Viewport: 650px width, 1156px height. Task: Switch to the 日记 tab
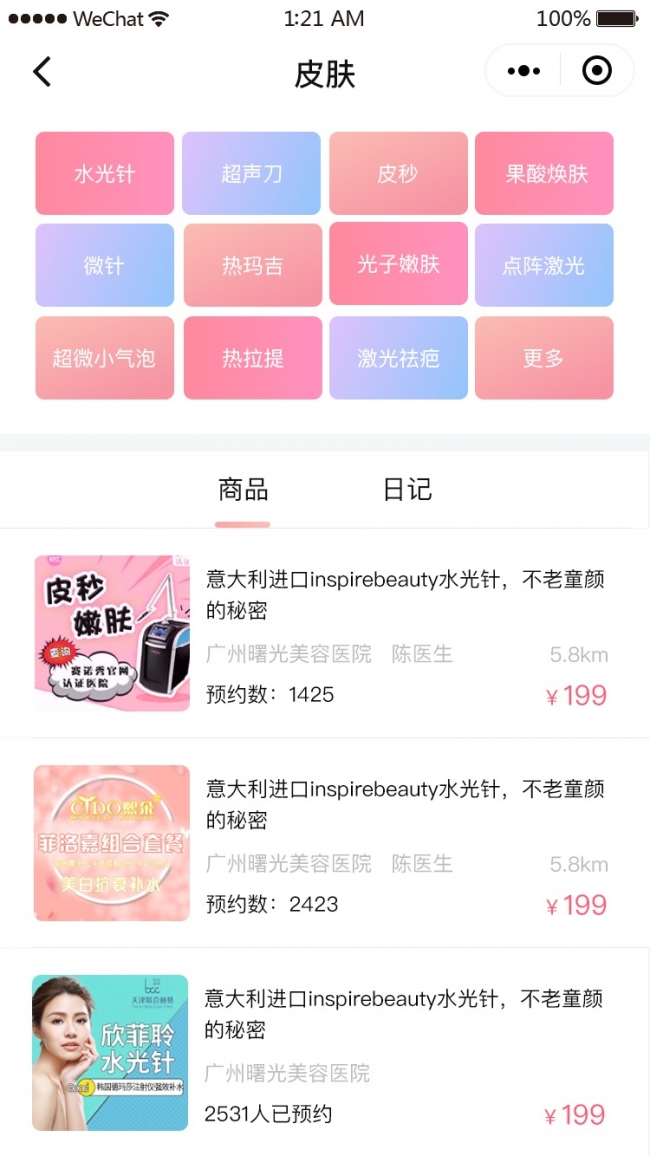pyautogui.click(x=407, y=490)
